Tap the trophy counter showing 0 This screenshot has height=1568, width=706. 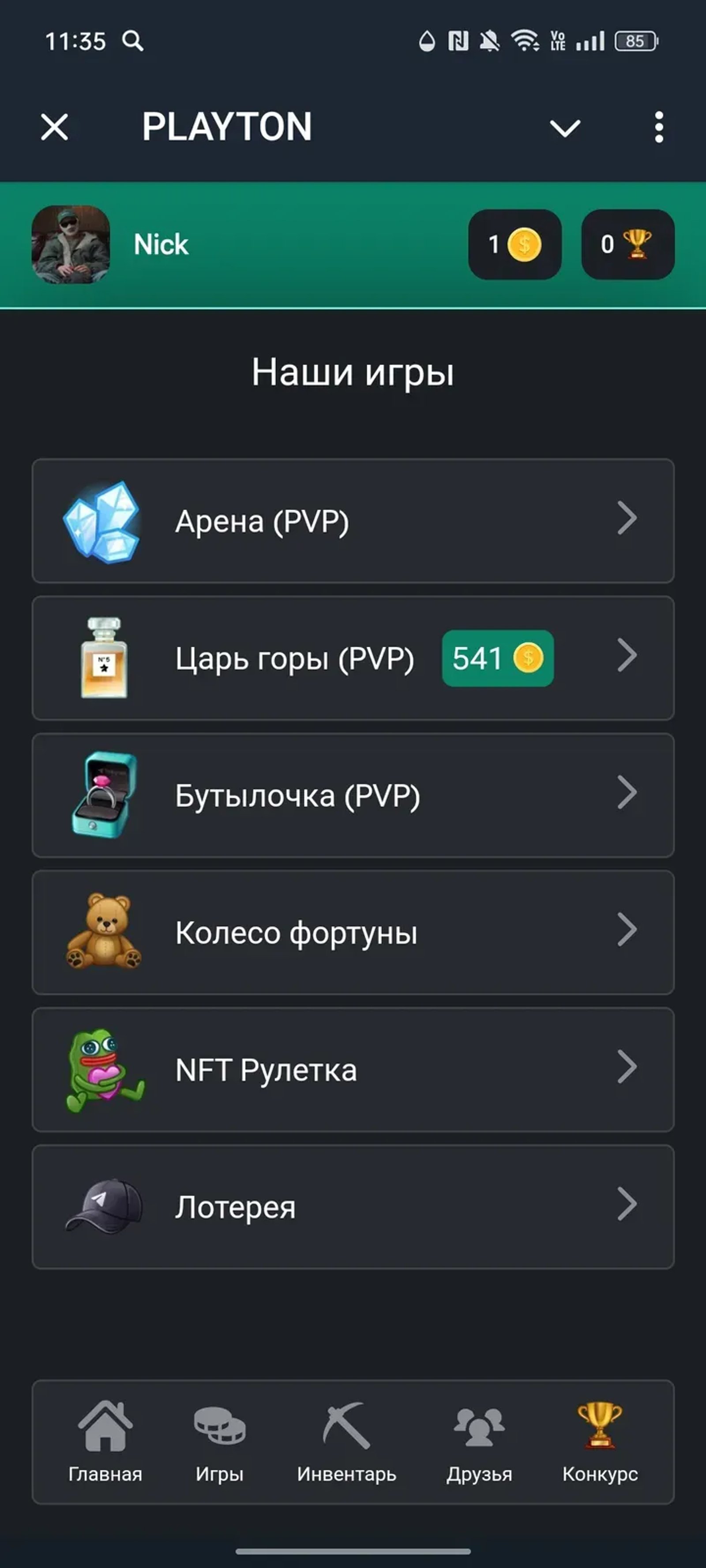627,244
